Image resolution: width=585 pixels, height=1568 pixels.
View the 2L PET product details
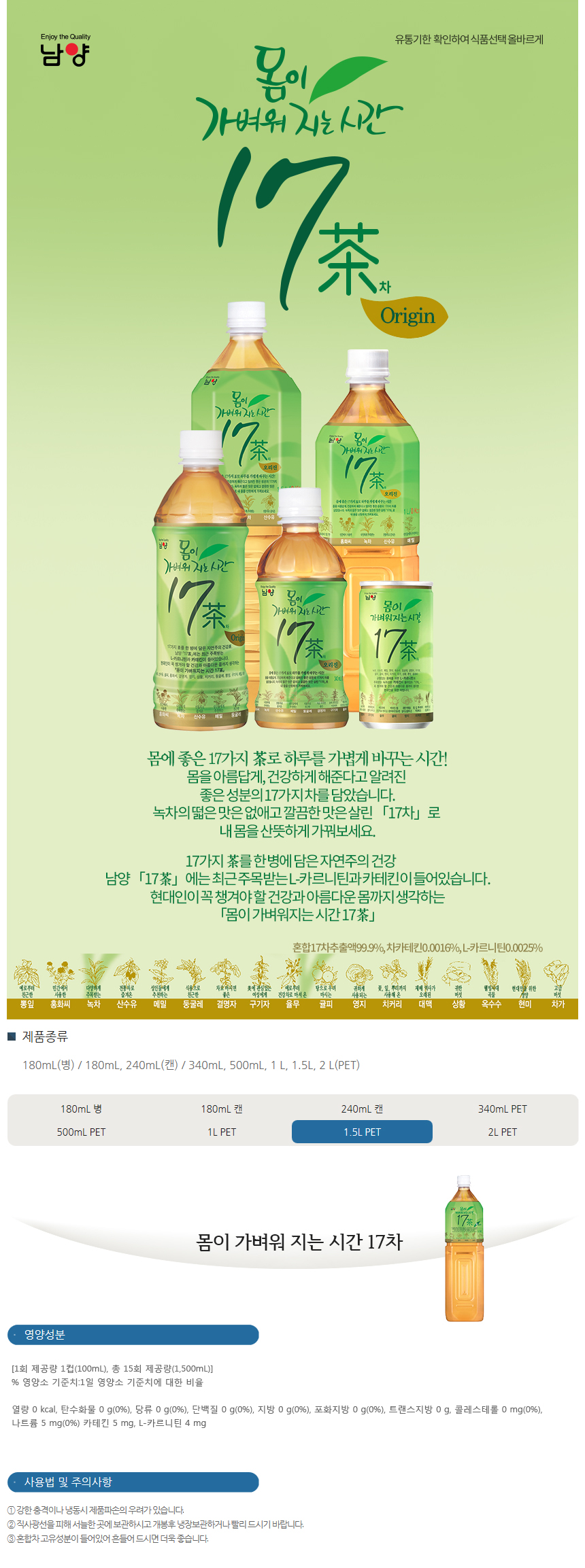tap(502, 1132)
